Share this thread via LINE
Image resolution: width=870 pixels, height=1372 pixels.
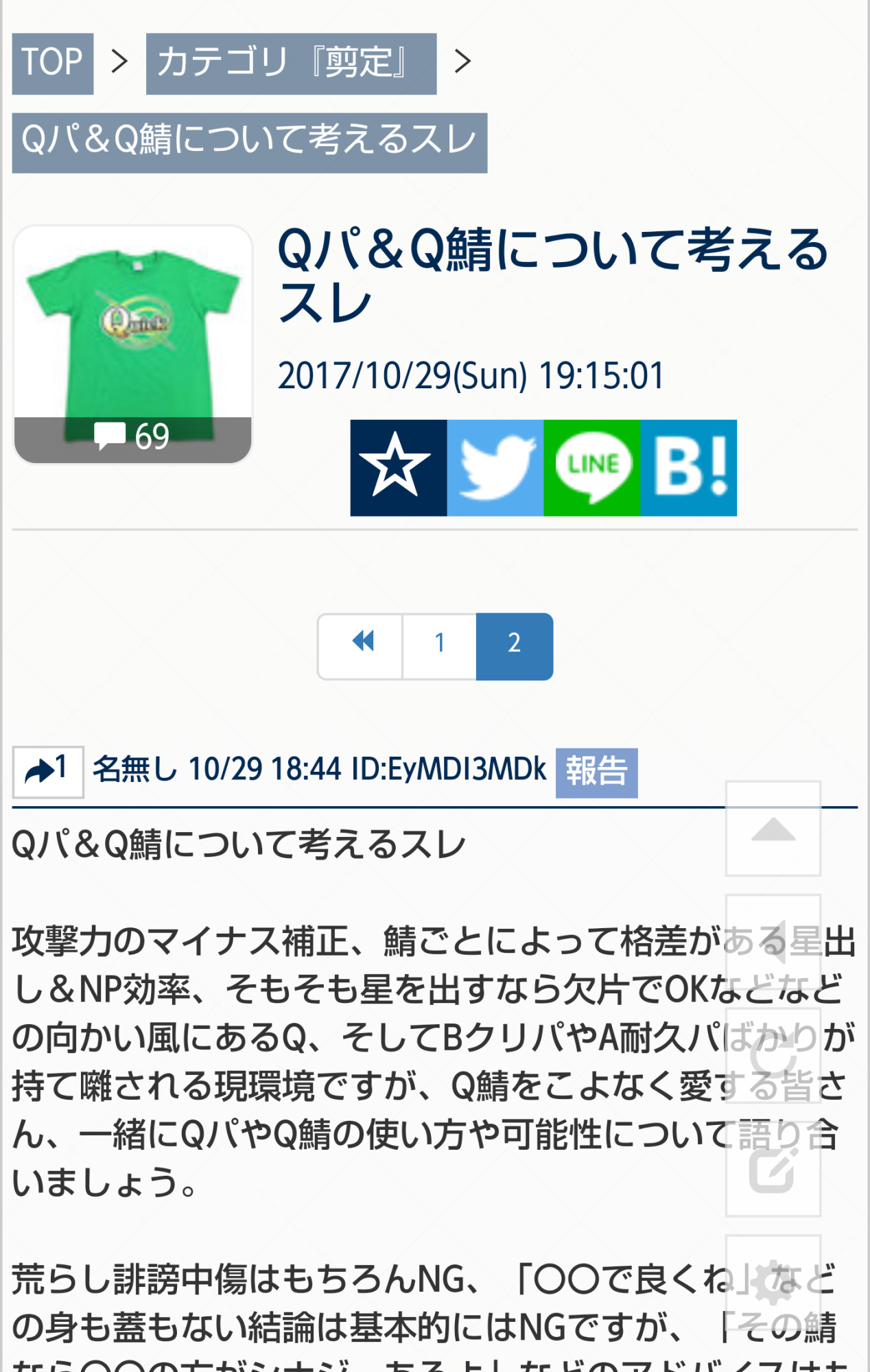coord(591,468)
